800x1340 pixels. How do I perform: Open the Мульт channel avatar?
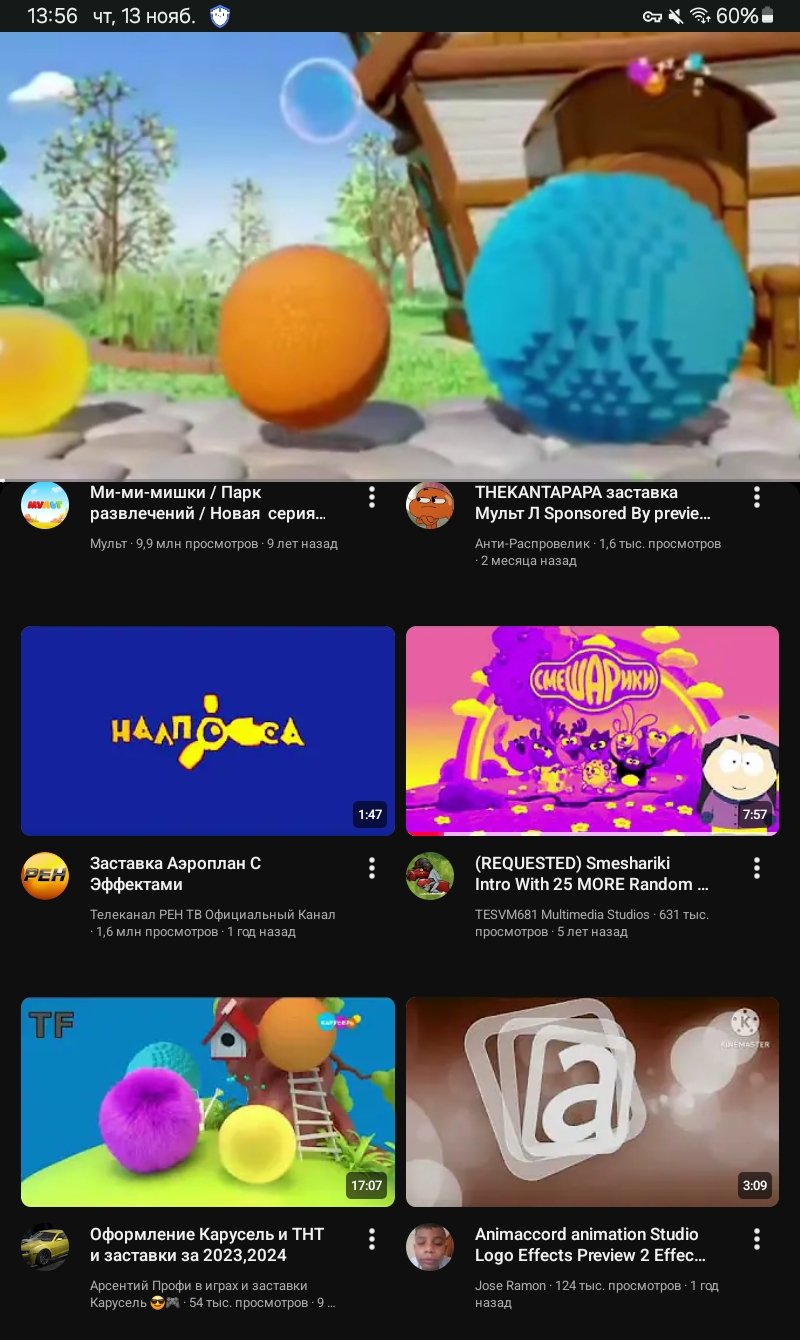tap(45, 505)
